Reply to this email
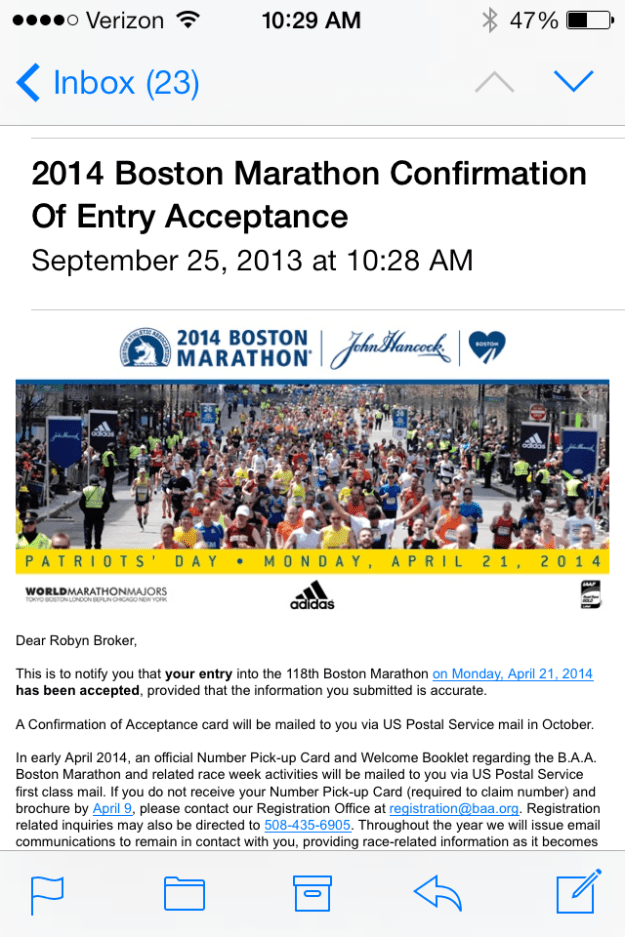Screen dimensions: 625x937 pos(438,893)
